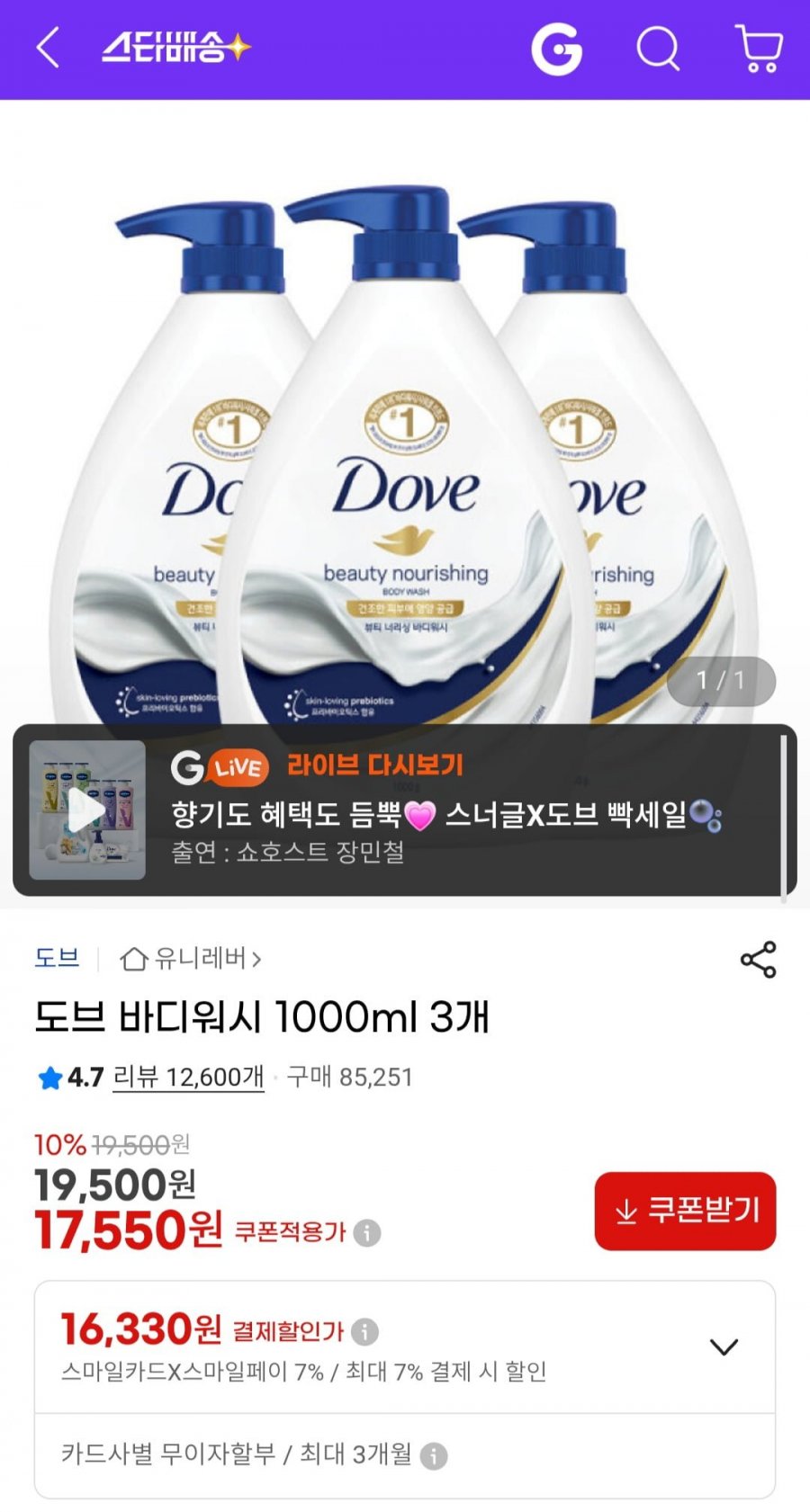Go back using the header arrow
810x1512 pixels.
pyautogui.click(x=49, y=48)
